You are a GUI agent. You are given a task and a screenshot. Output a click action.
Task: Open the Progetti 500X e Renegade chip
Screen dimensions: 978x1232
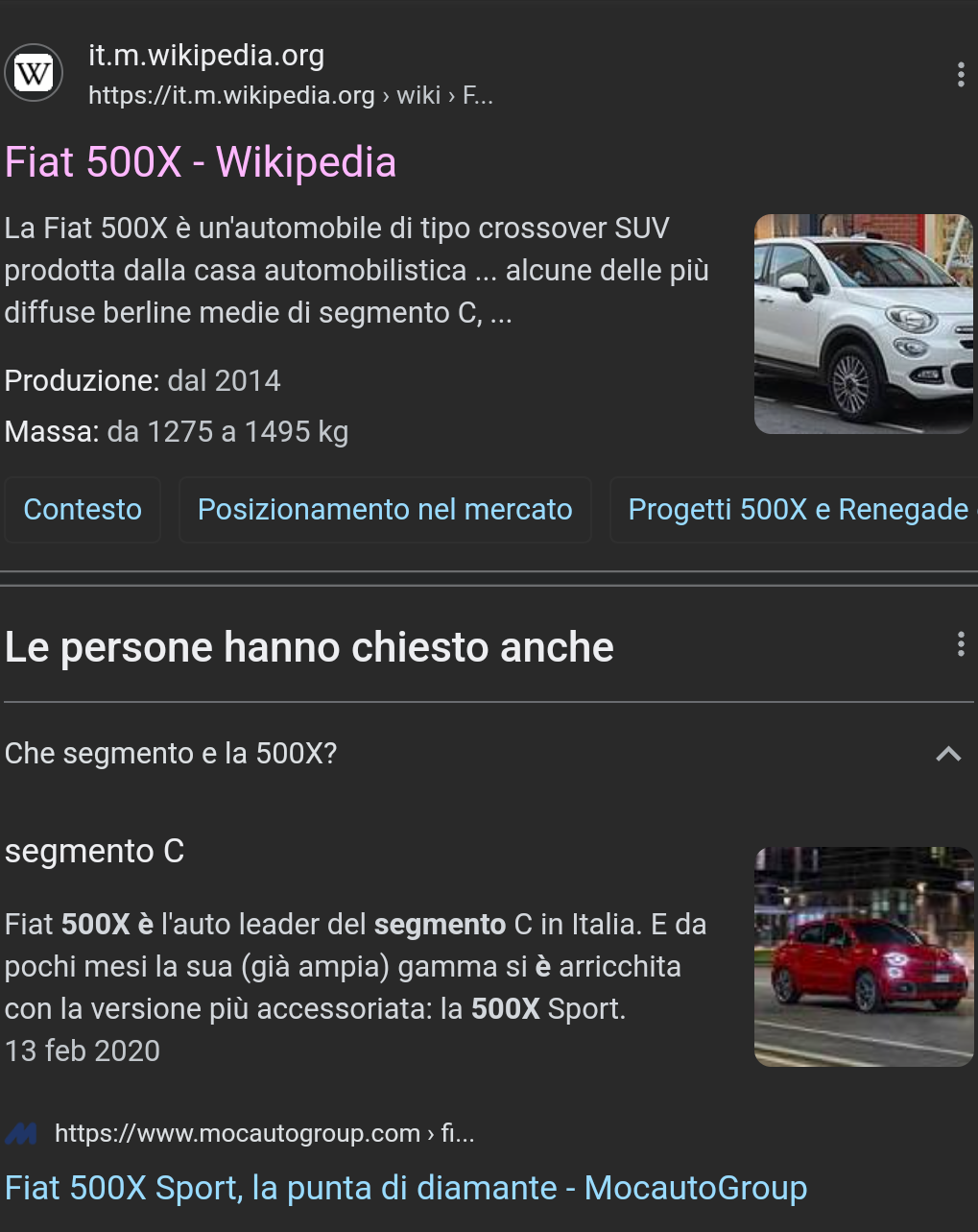795,510
